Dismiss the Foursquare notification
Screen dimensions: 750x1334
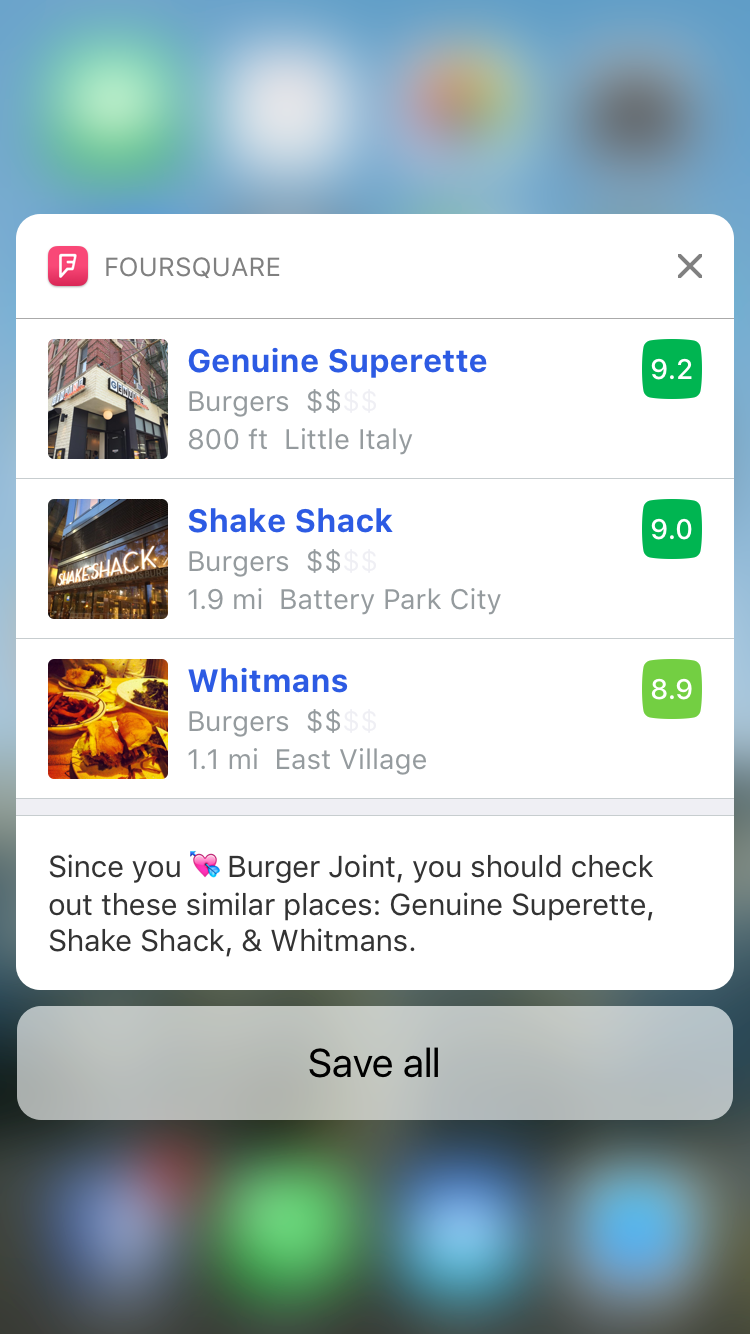pos(690,266)
